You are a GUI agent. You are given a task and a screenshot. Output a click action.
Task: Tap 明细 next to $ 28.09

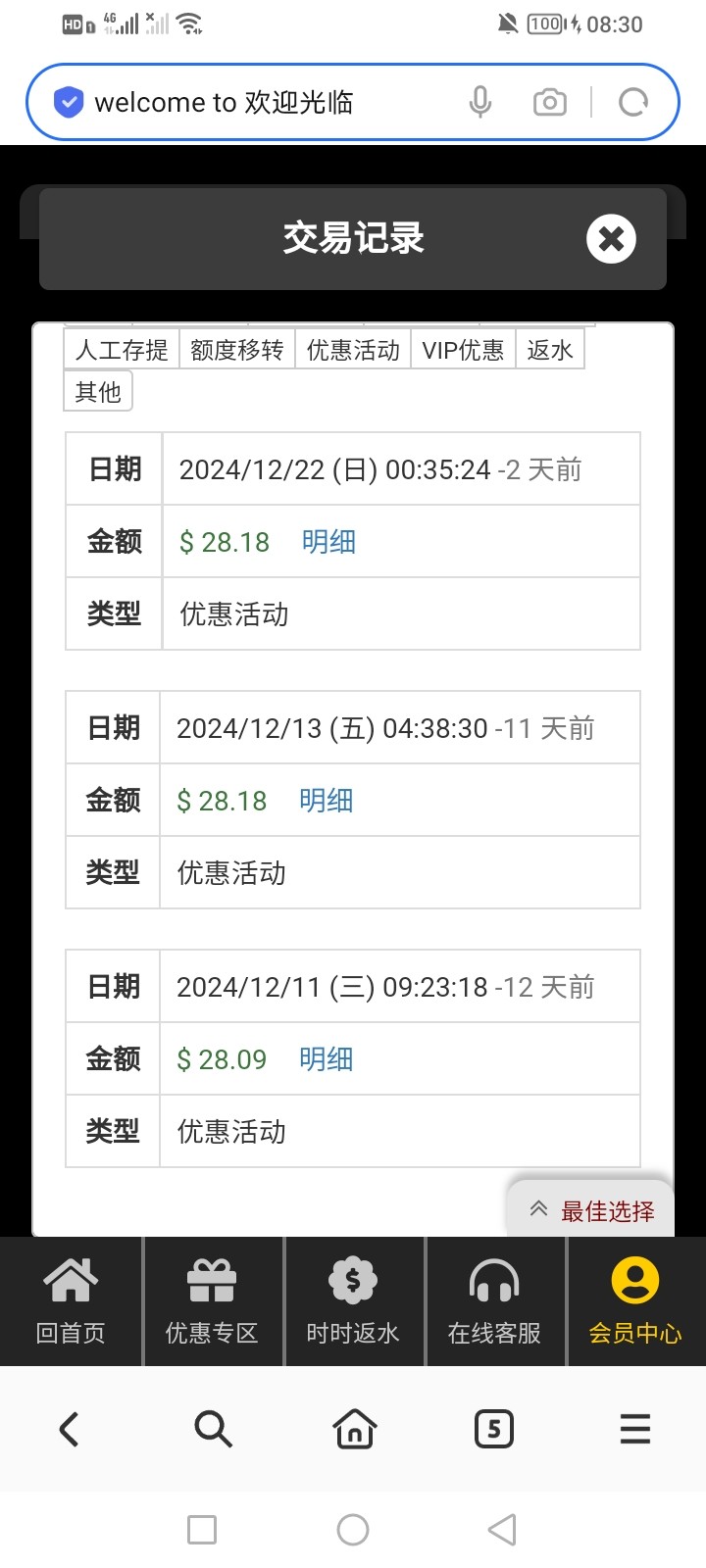pyautogui.click(x=326, y=1059)
